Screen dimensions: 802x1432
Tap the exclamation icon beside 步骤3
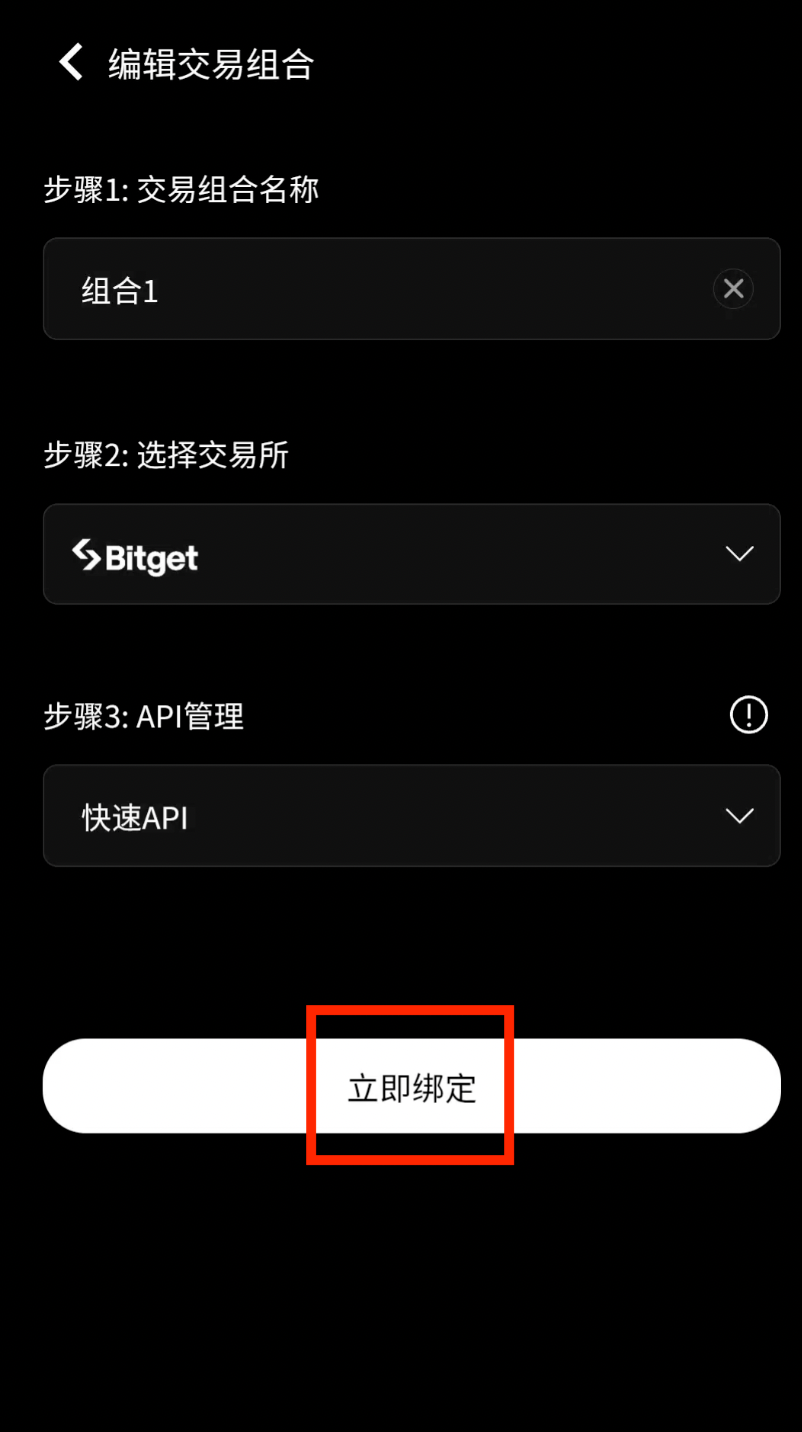tap(748, 715)
